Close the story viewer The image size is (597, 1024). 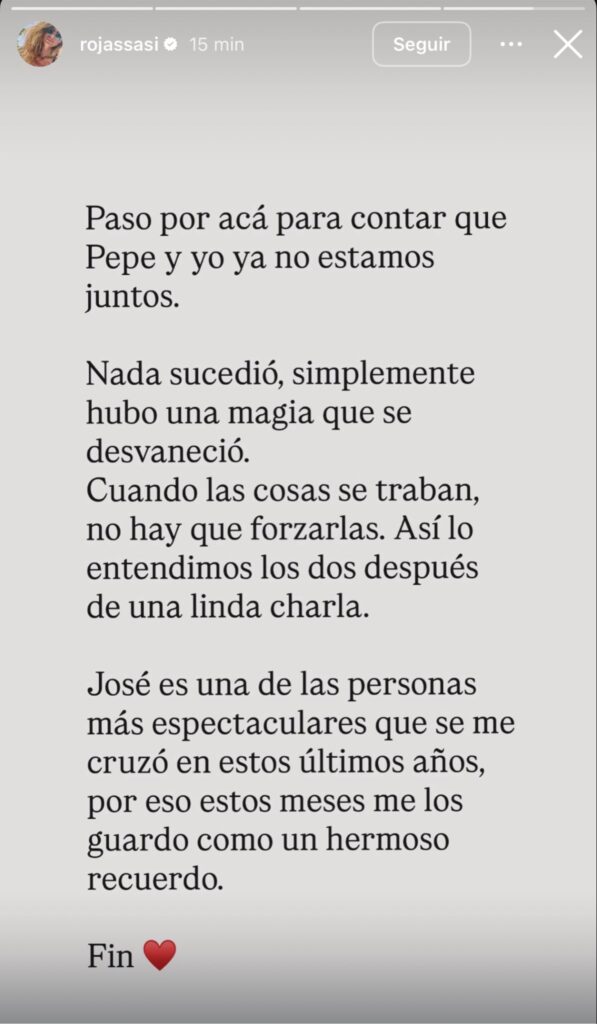568,44
